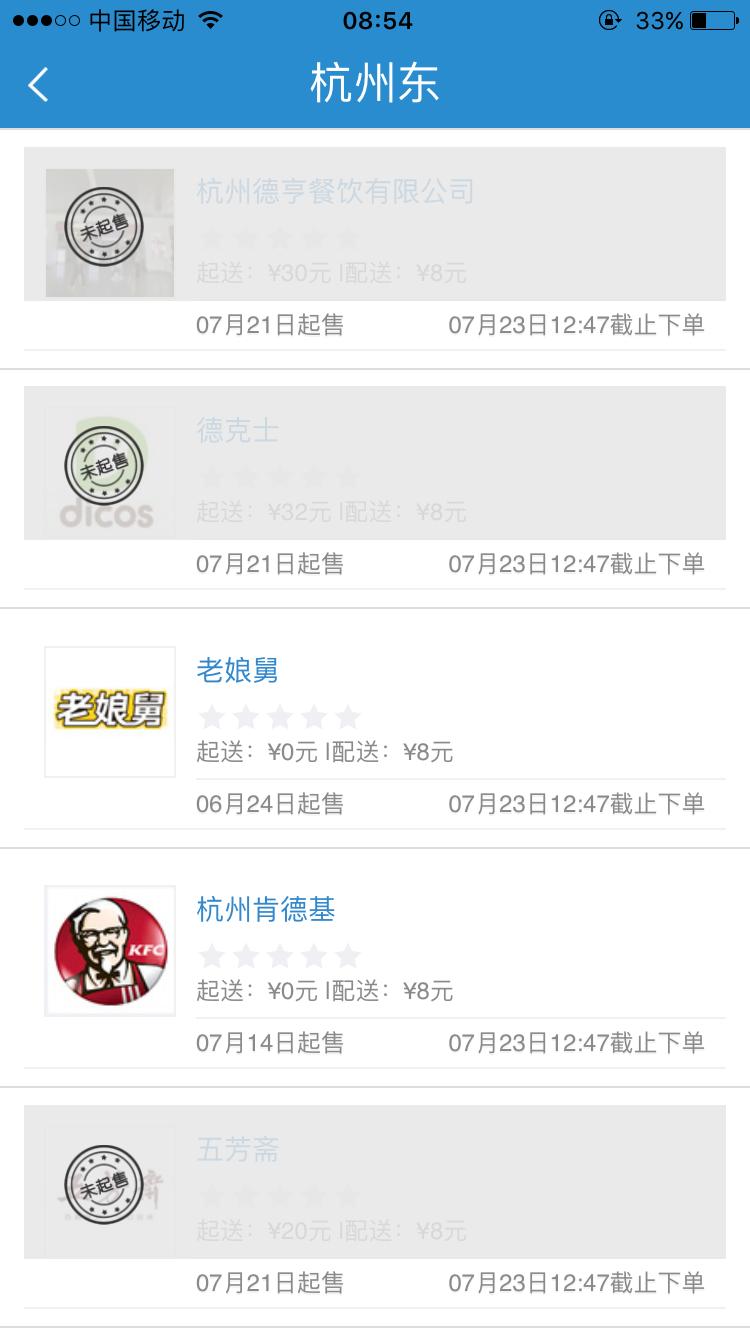Tap the 杭州德亨餐饮有限公司 logo thumbnail
This screenshot has width=750, height=1334.
109,231
